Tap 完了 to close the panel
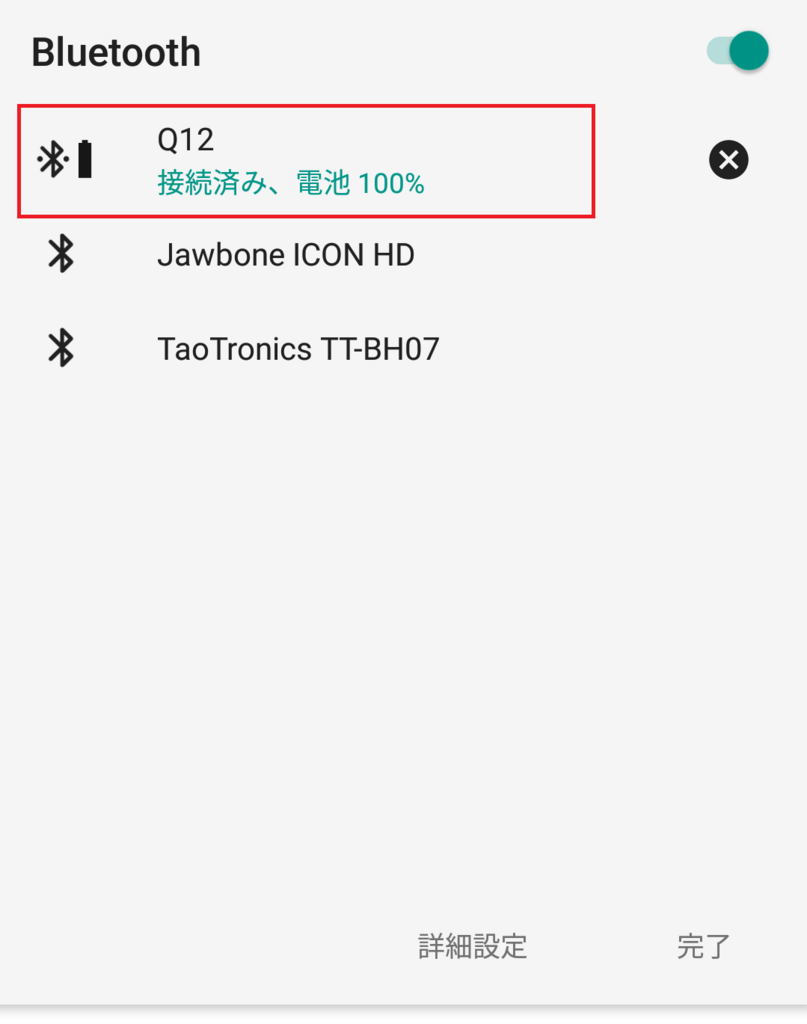Image resolution: width=807 pixels, height=1024 pixels. click(703, 945)
